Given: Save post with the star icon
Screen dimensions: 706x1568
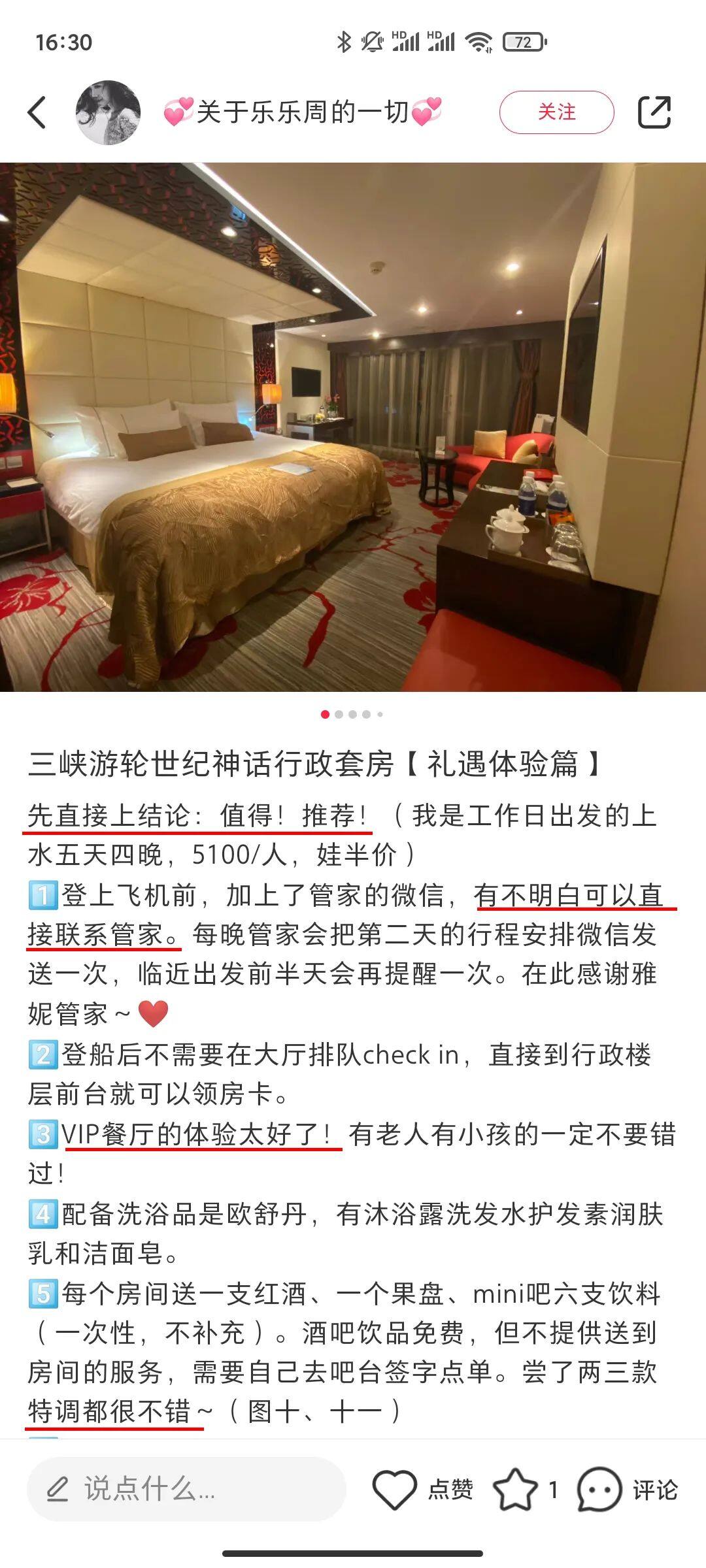Looking at the screenshot, I should click(x=514, y=1489).
